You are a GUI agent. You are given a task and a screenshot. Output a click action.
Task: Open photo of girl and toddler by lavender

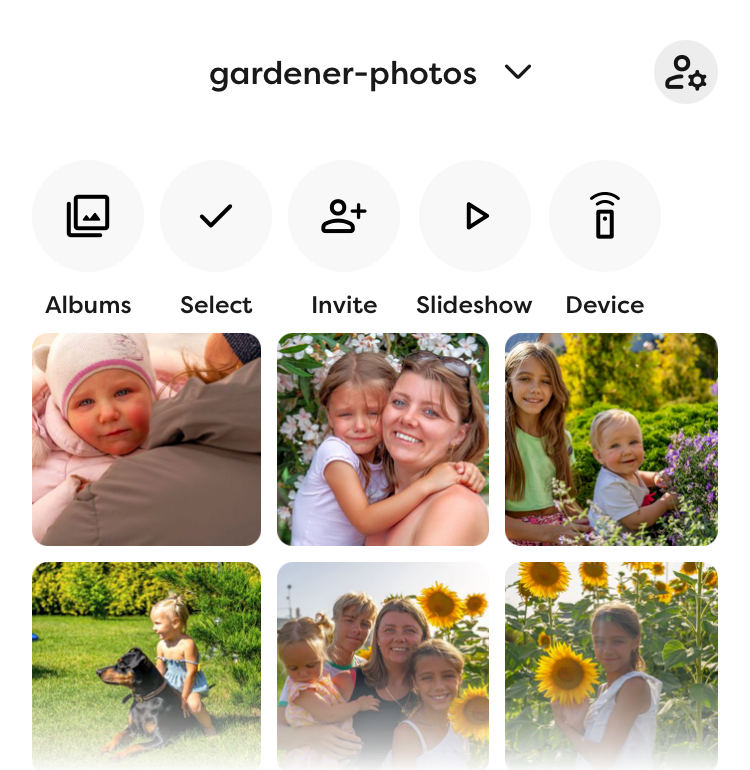(611, 439)
